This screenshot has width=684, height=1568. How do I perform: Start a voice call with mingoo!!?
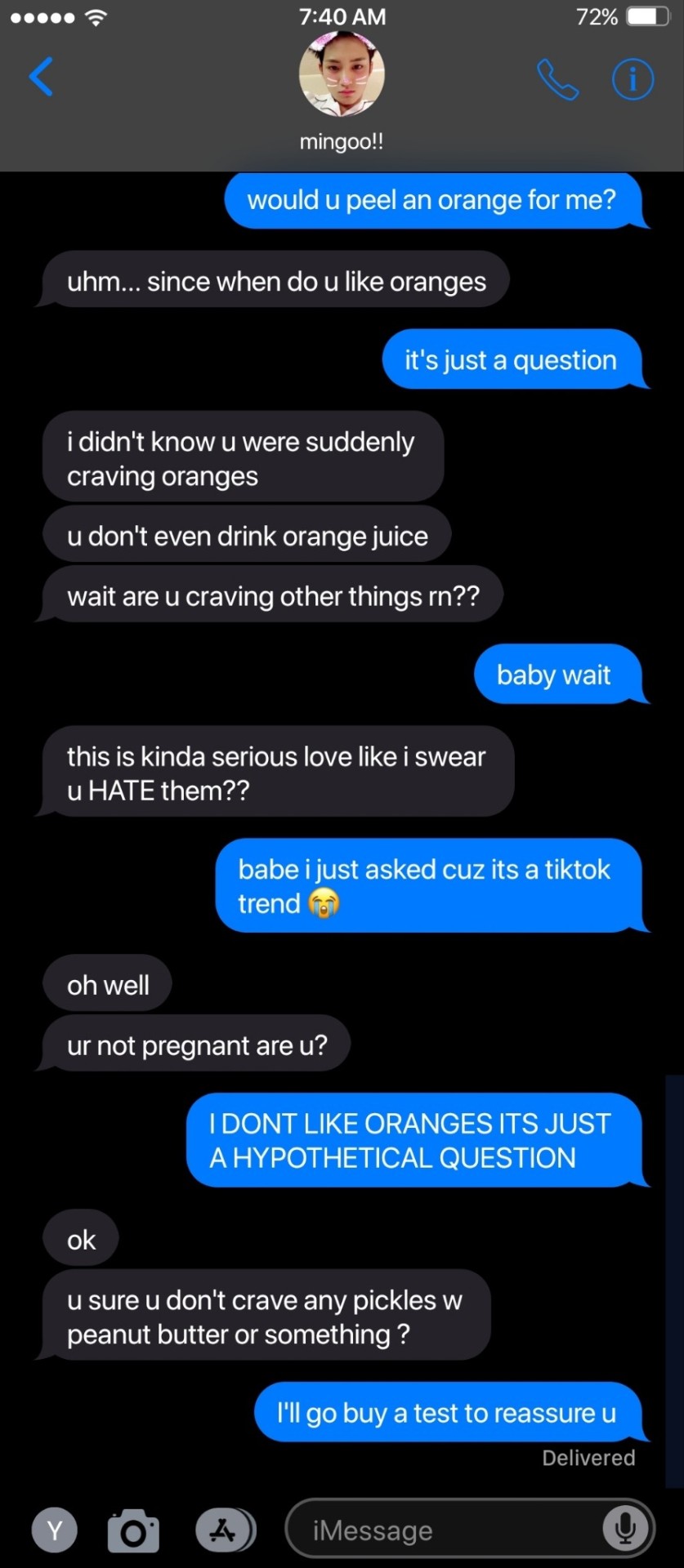coord(557,79)
